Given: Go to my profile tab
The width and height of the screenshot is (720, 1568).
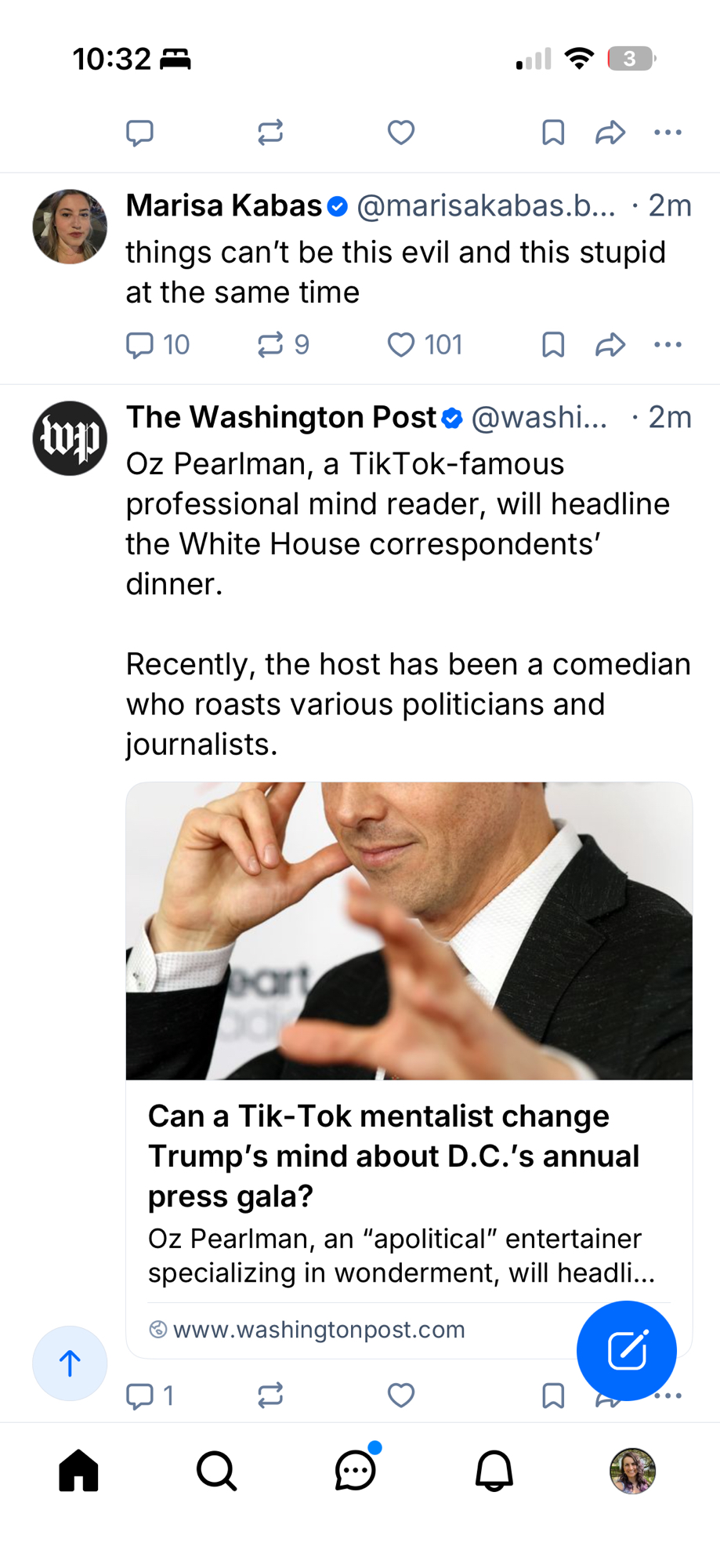Looking at the screenshot, I should [x=632, y=1471].
